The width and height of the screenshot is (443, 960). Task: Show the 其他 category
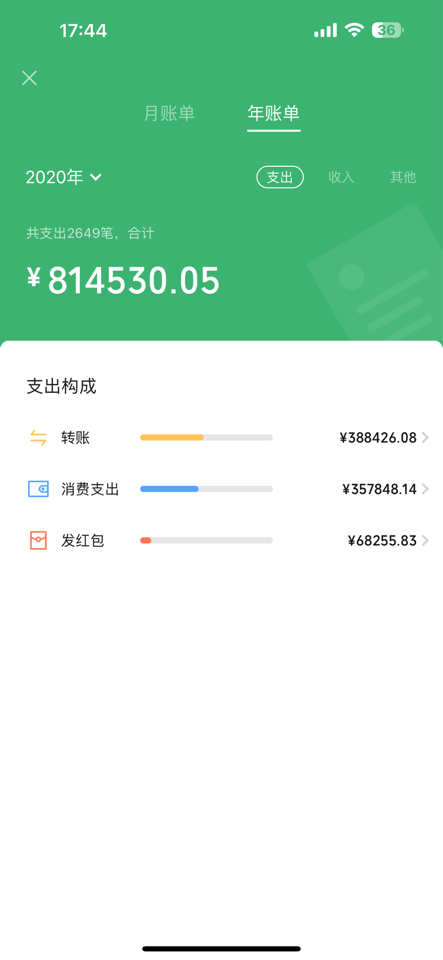(x=403, y=177)
